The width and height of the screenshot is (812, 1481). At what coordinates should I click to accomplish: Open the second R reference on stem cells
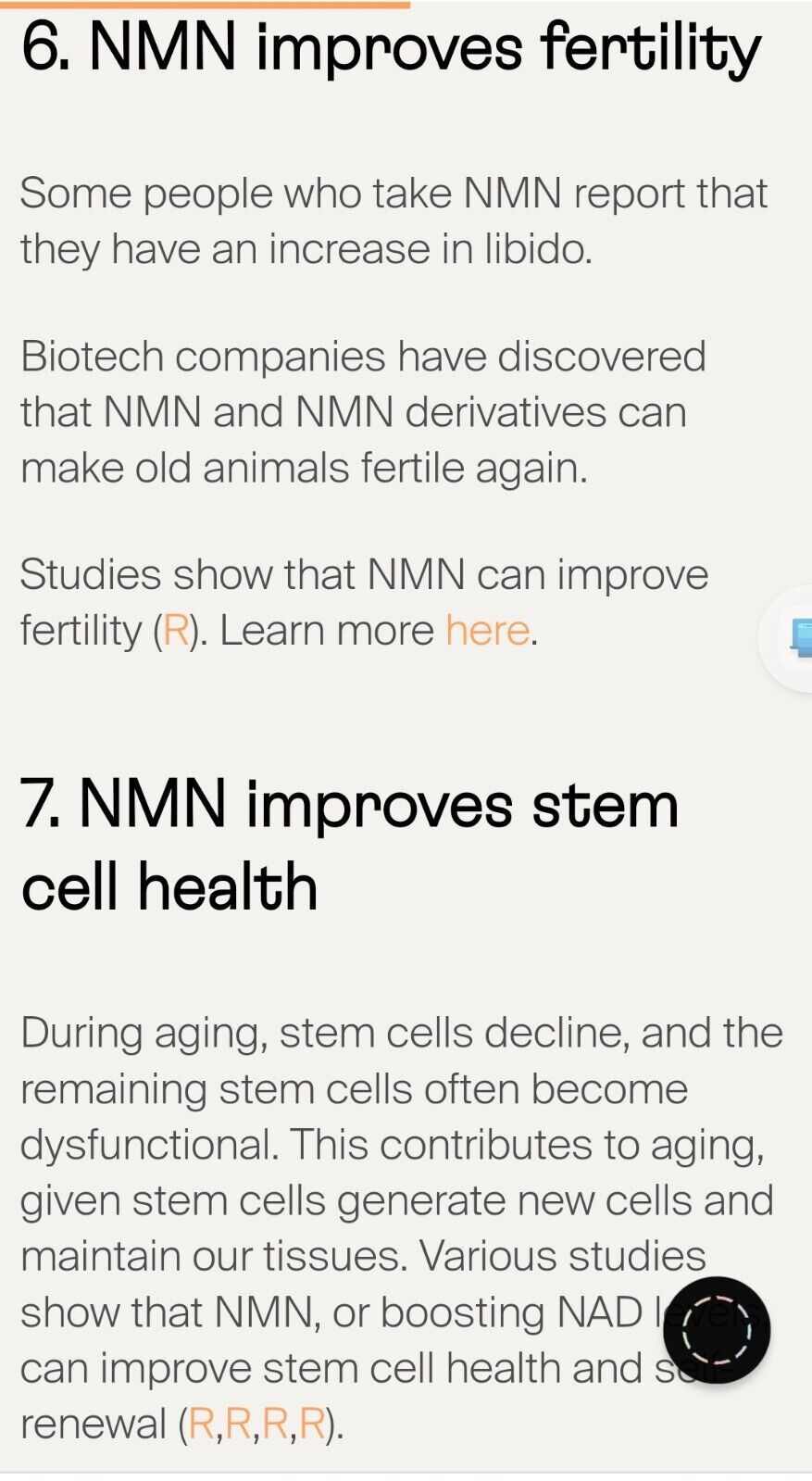click(238, 1424)
